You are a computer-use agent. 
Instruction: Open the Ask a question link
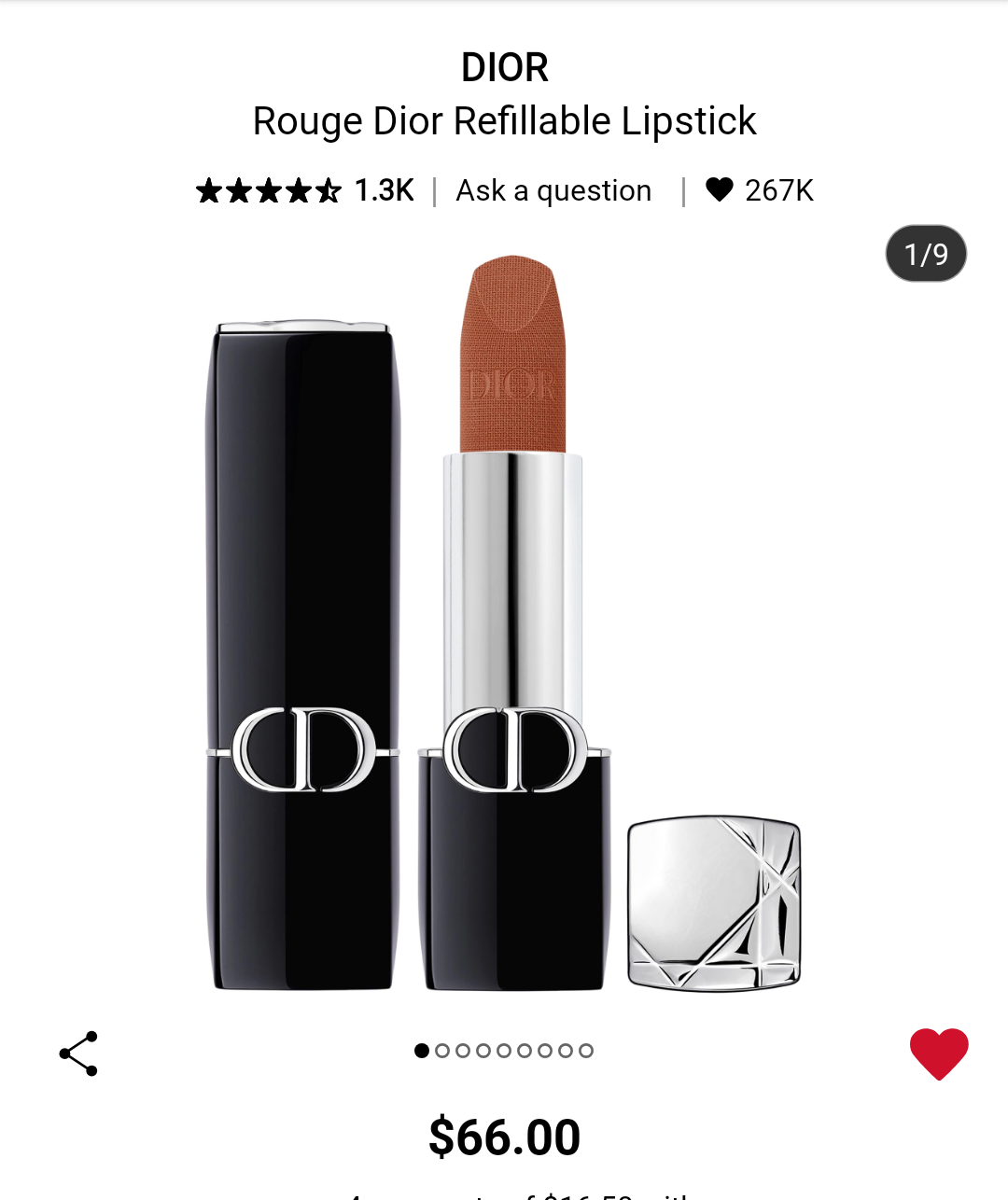(x=553, y=190)
